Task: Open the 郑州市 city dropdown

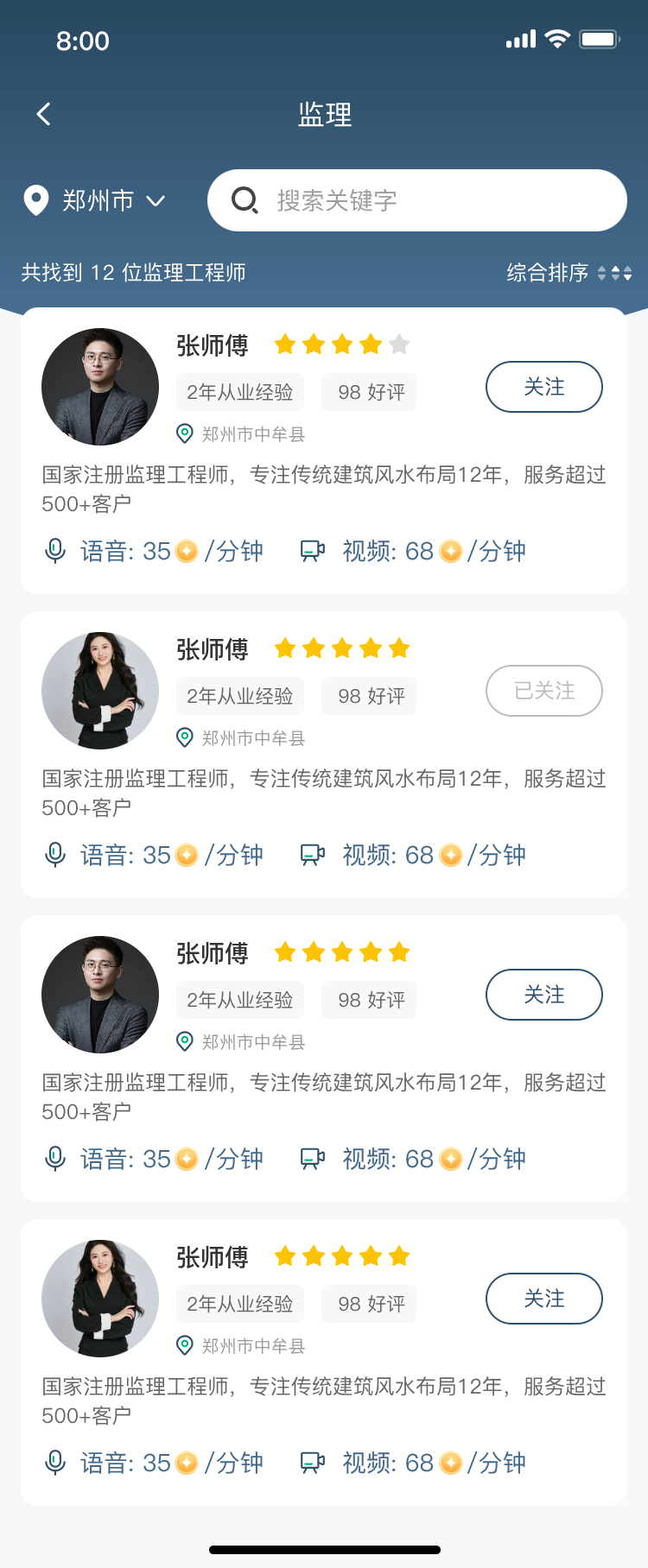Action: (x=95, y=200)
